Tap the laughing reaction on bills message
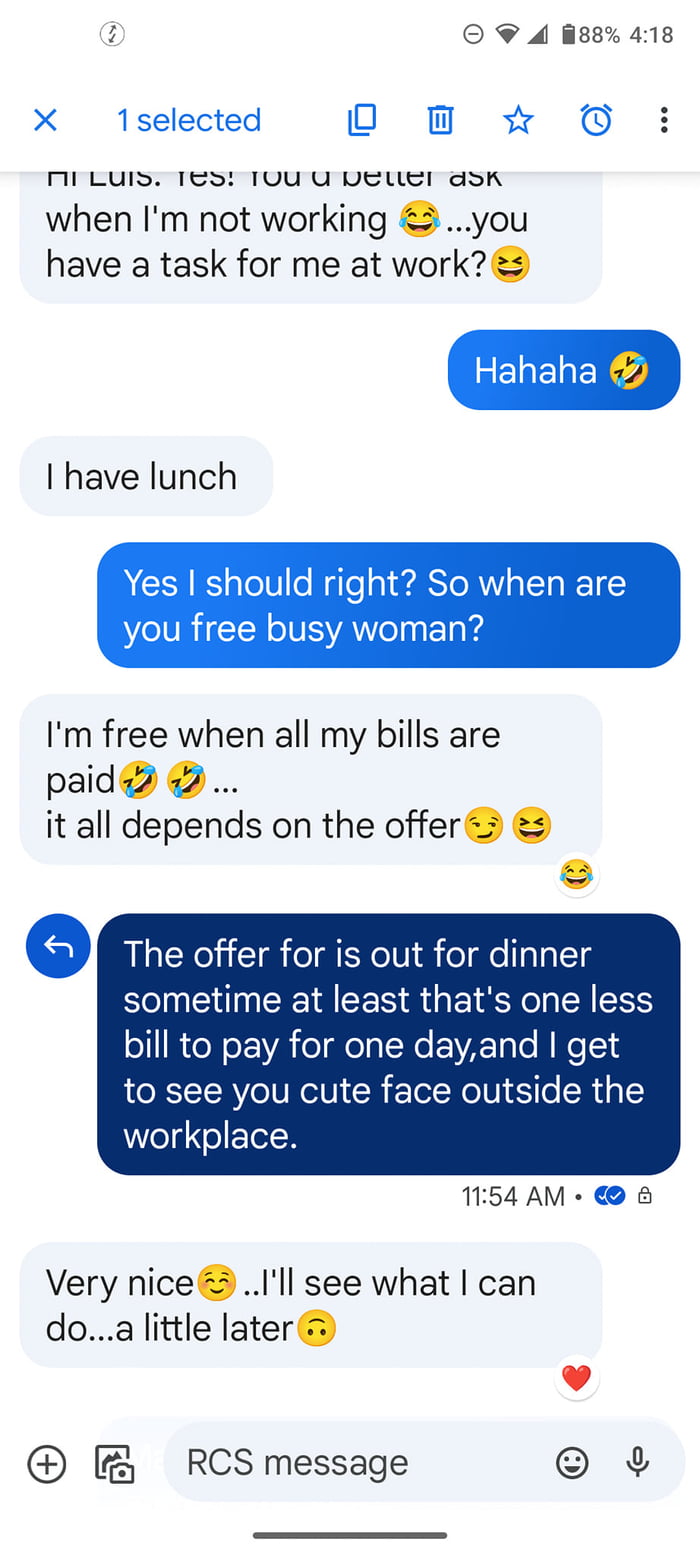The height and width of the screenshot is (1555, 700). pos(576,874)
